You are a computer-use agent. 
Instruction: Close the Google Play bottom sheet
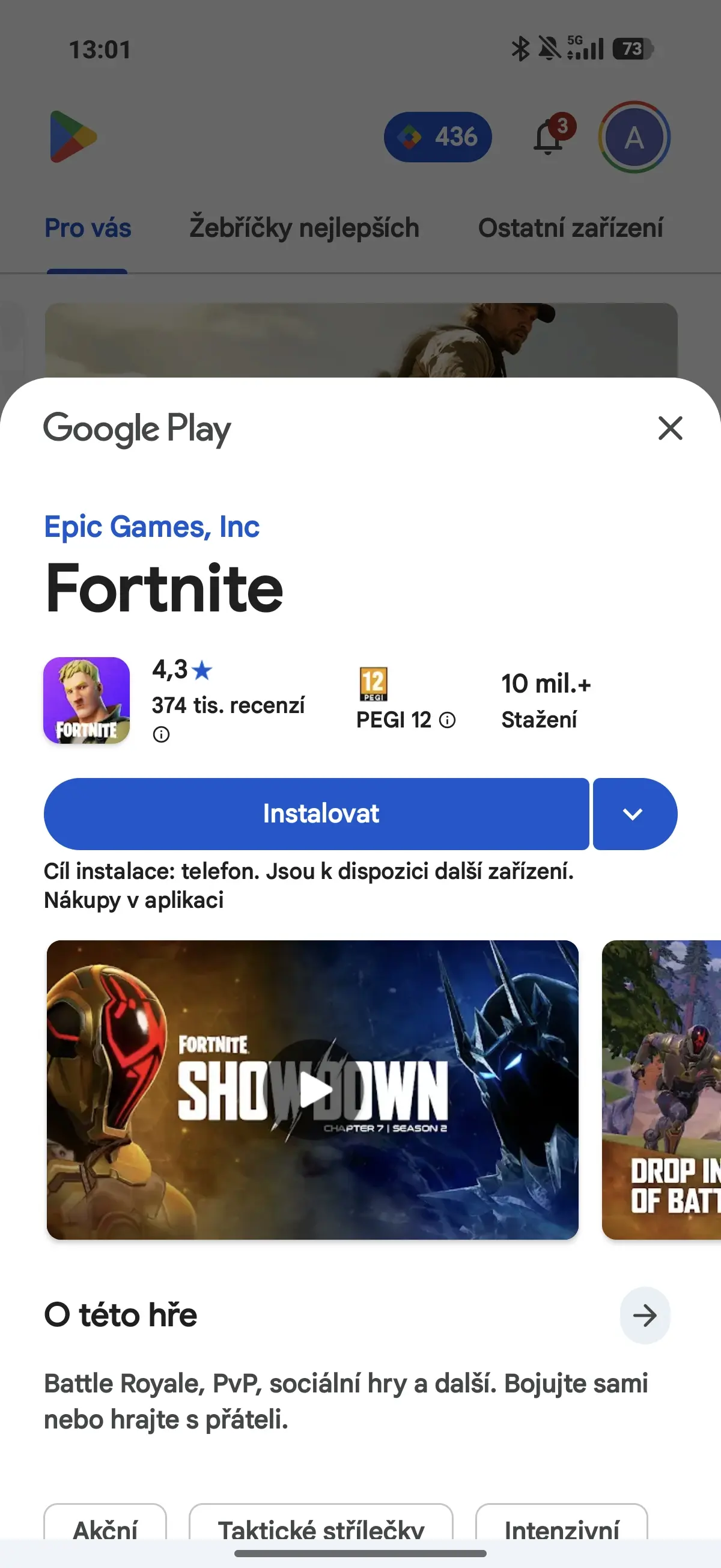pyautogui.click(x=670, y=428)
